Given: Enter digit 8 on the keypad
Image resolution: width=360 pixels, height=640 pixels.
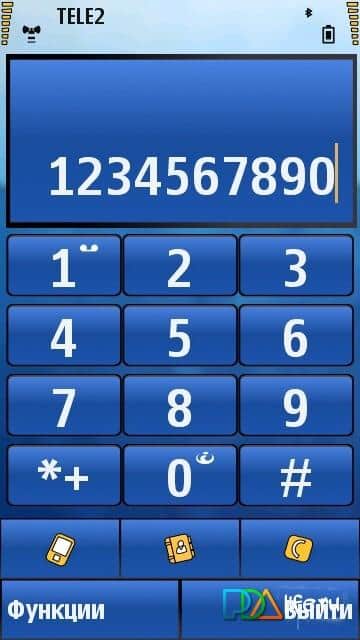Looking at the screenshot, I should point(180,405).
